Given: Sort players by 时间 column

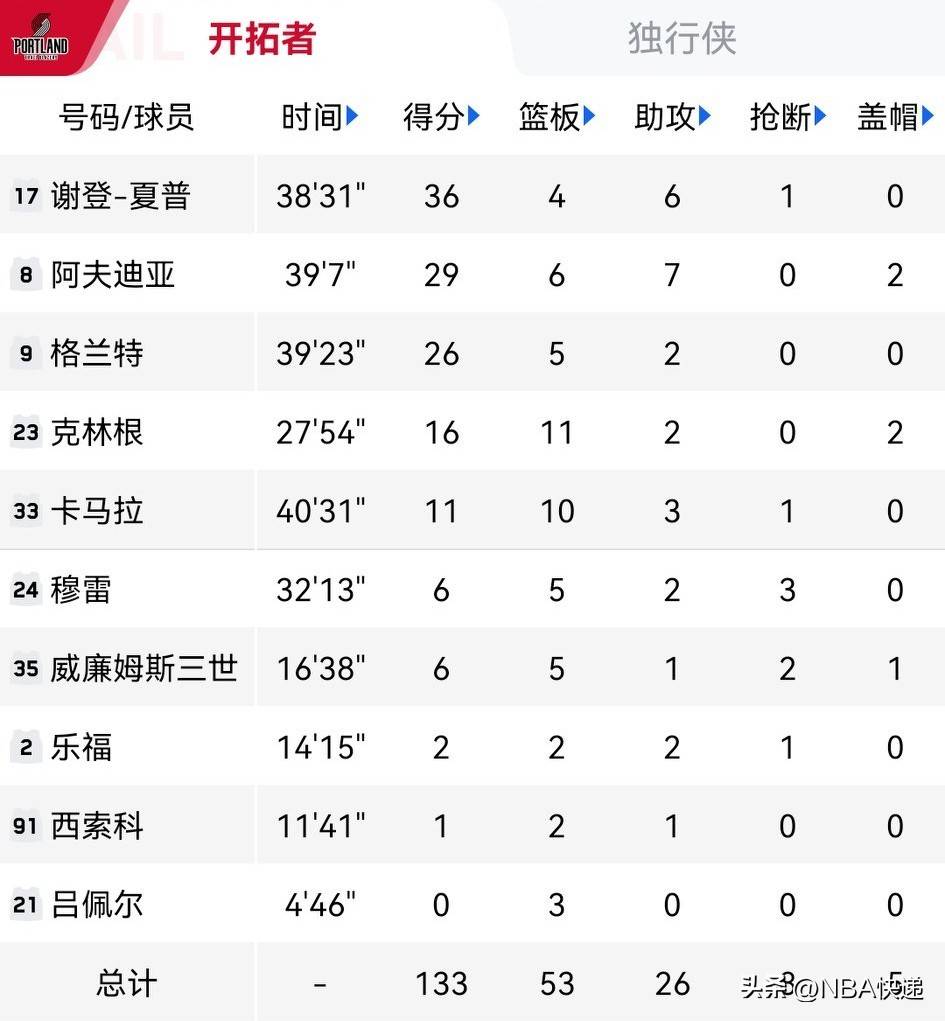Looking at the screenshot, I should [320, 117].
